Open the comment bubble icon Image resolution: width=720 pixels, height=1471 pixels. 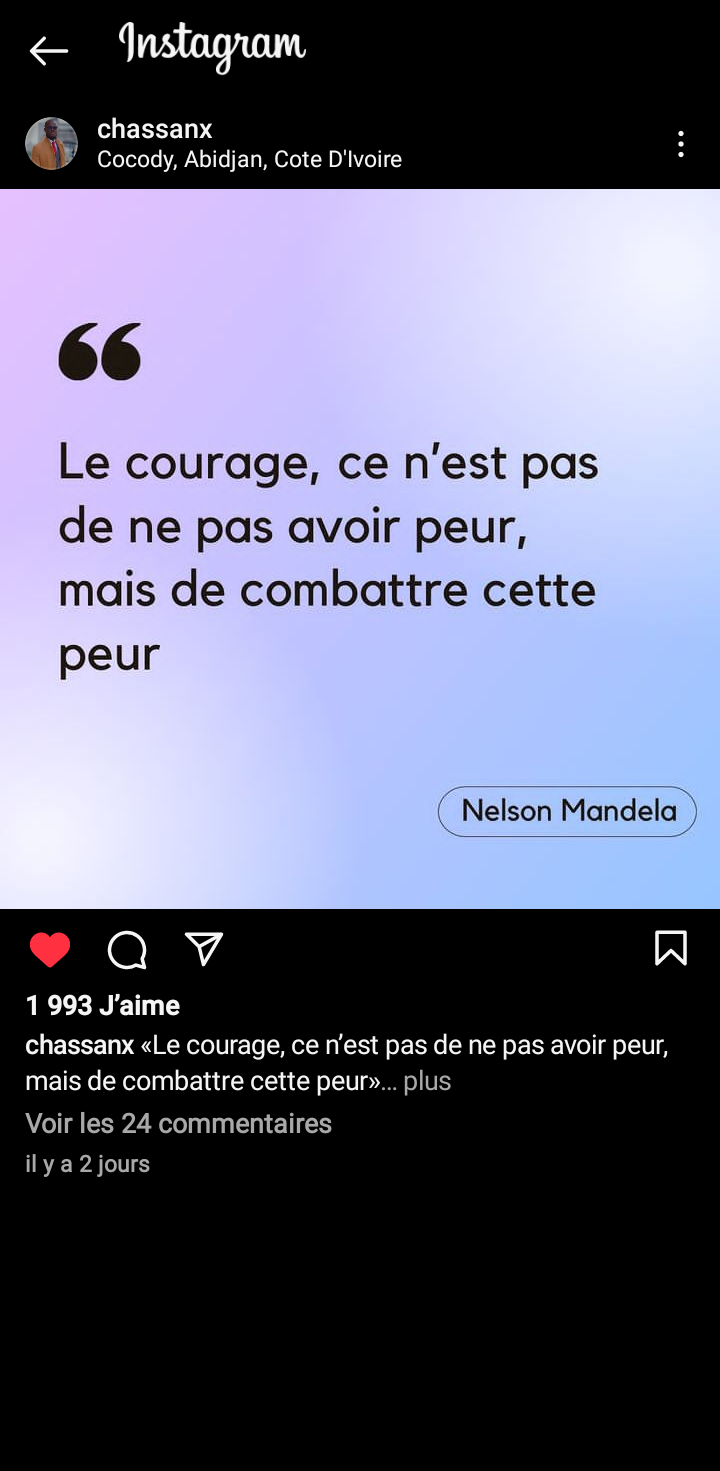127,950
